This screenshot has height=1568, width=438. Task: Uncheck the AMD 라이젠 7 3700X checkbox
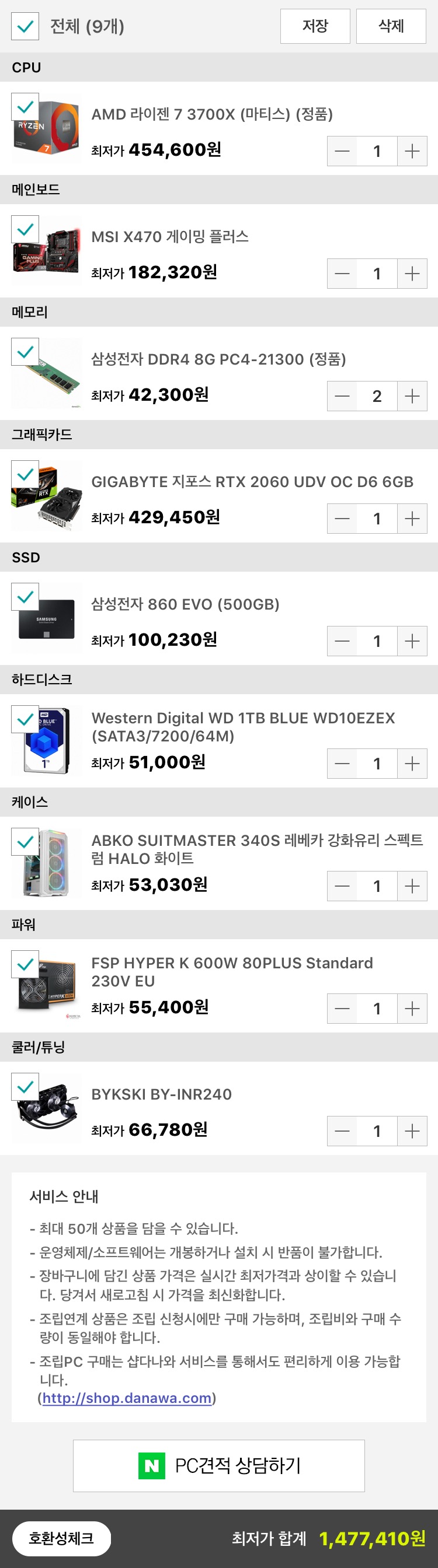pyautogui.click(x=25, y=107)
